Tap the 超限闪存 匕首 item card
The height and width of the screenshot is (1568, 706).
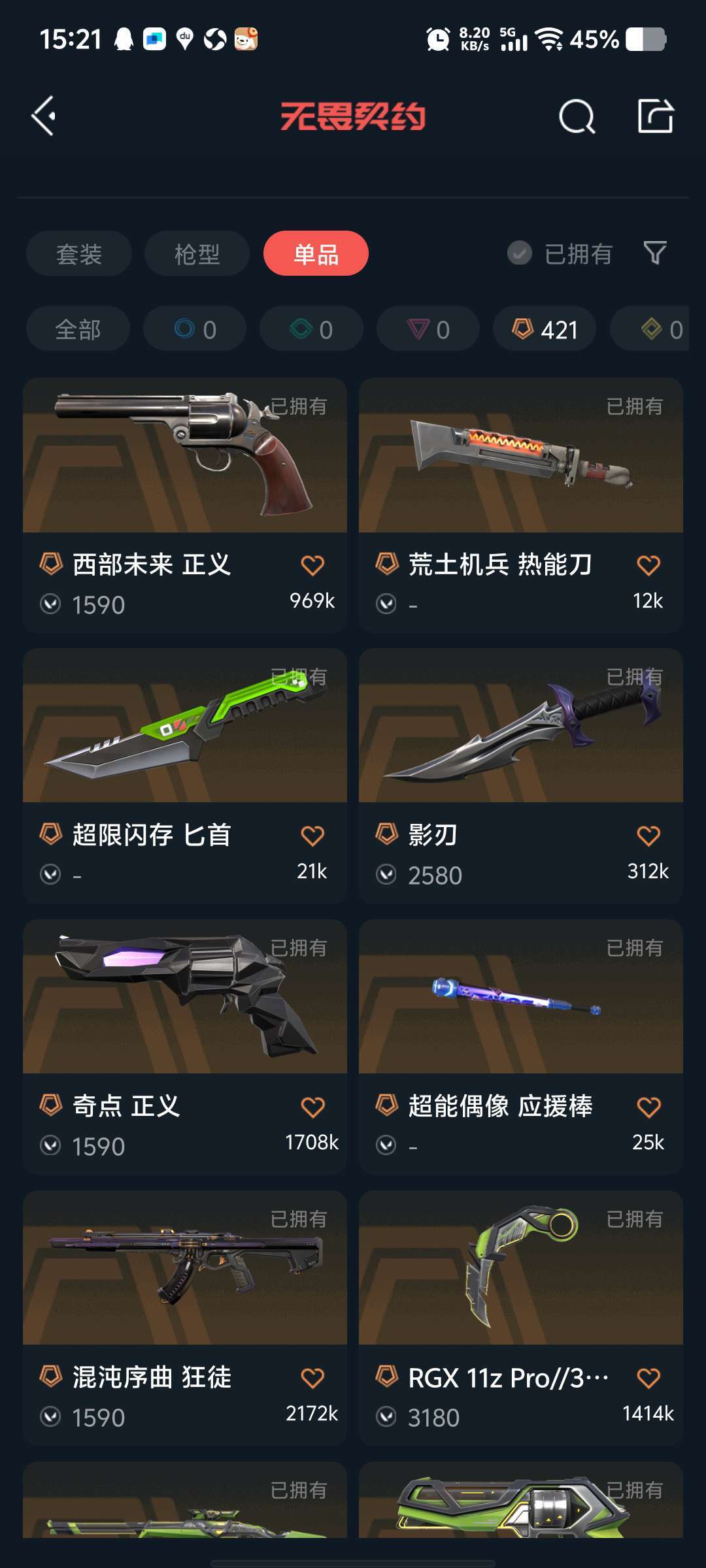[x=185, y=728]
